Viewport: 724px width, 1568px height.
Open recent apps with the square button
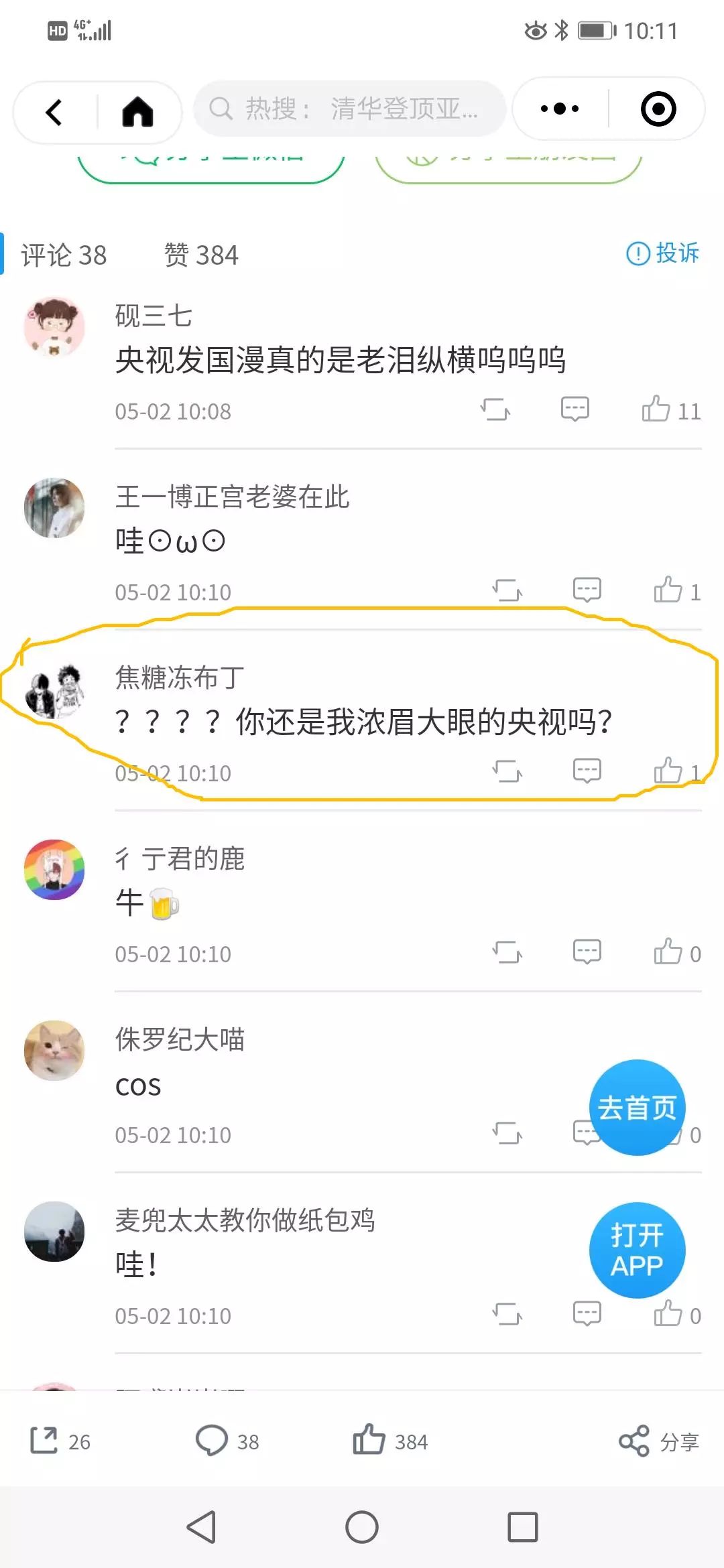click(523, 1528)
